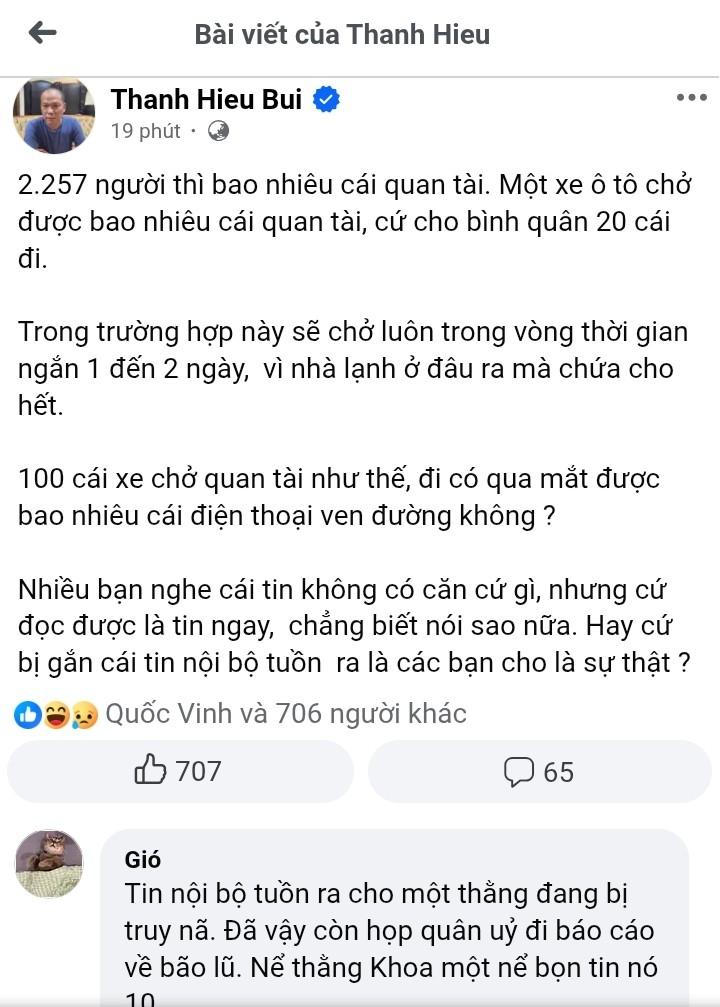Go back using the arrow icon
This screenshot has width=720, height=1007.
[43, 34]
